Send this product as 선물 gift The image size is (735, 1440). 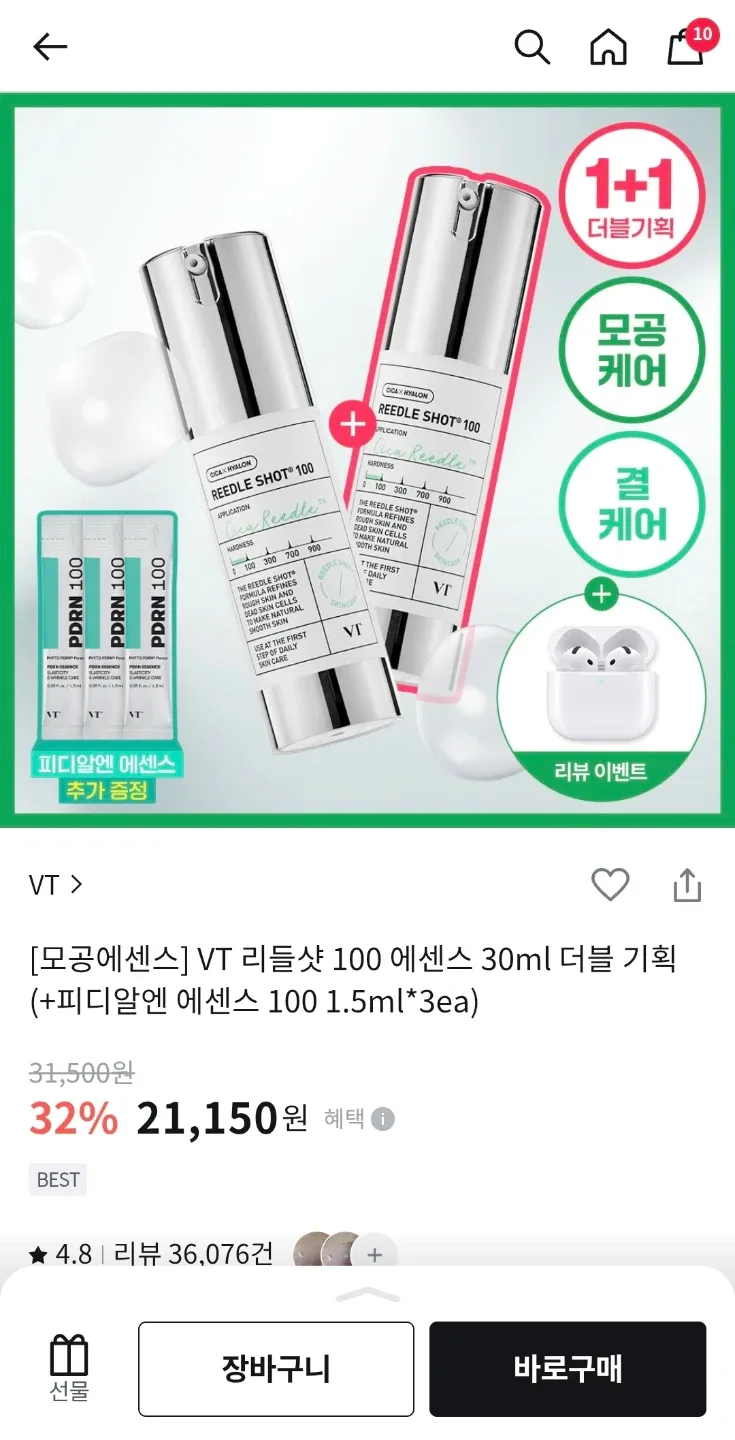click(69, 1368)
